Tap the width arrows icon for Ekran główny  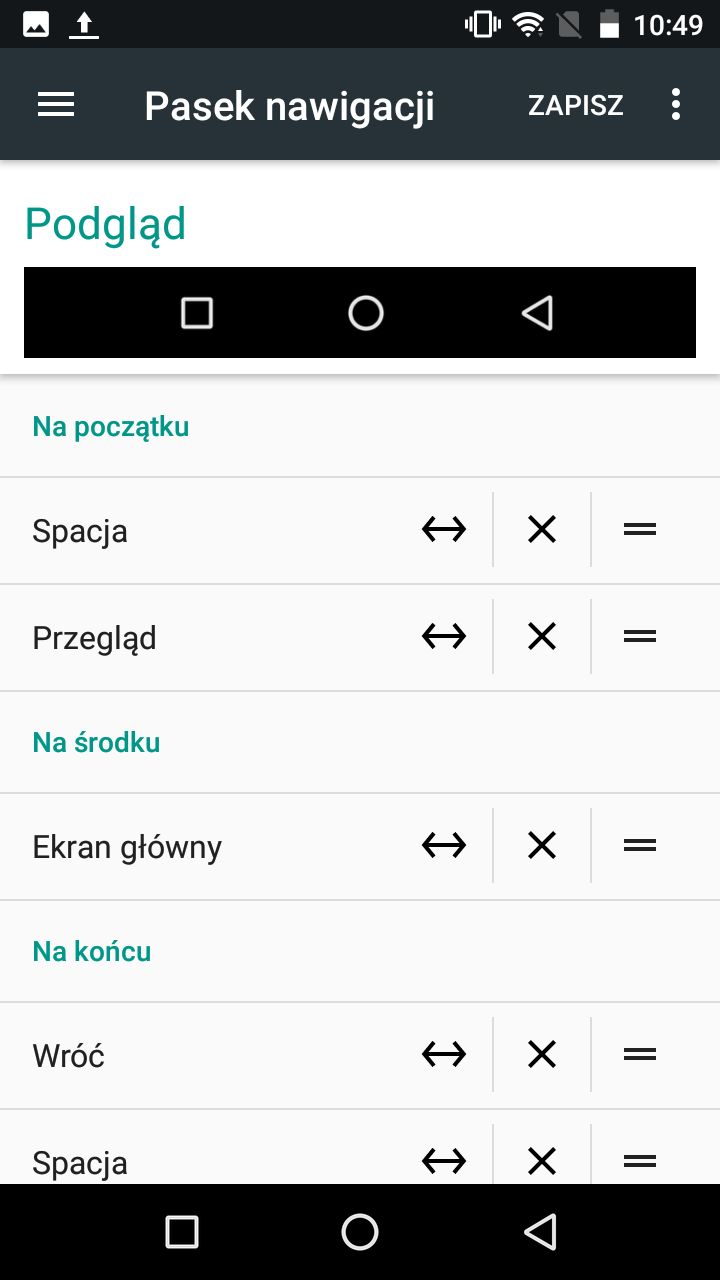pos(444,846)
